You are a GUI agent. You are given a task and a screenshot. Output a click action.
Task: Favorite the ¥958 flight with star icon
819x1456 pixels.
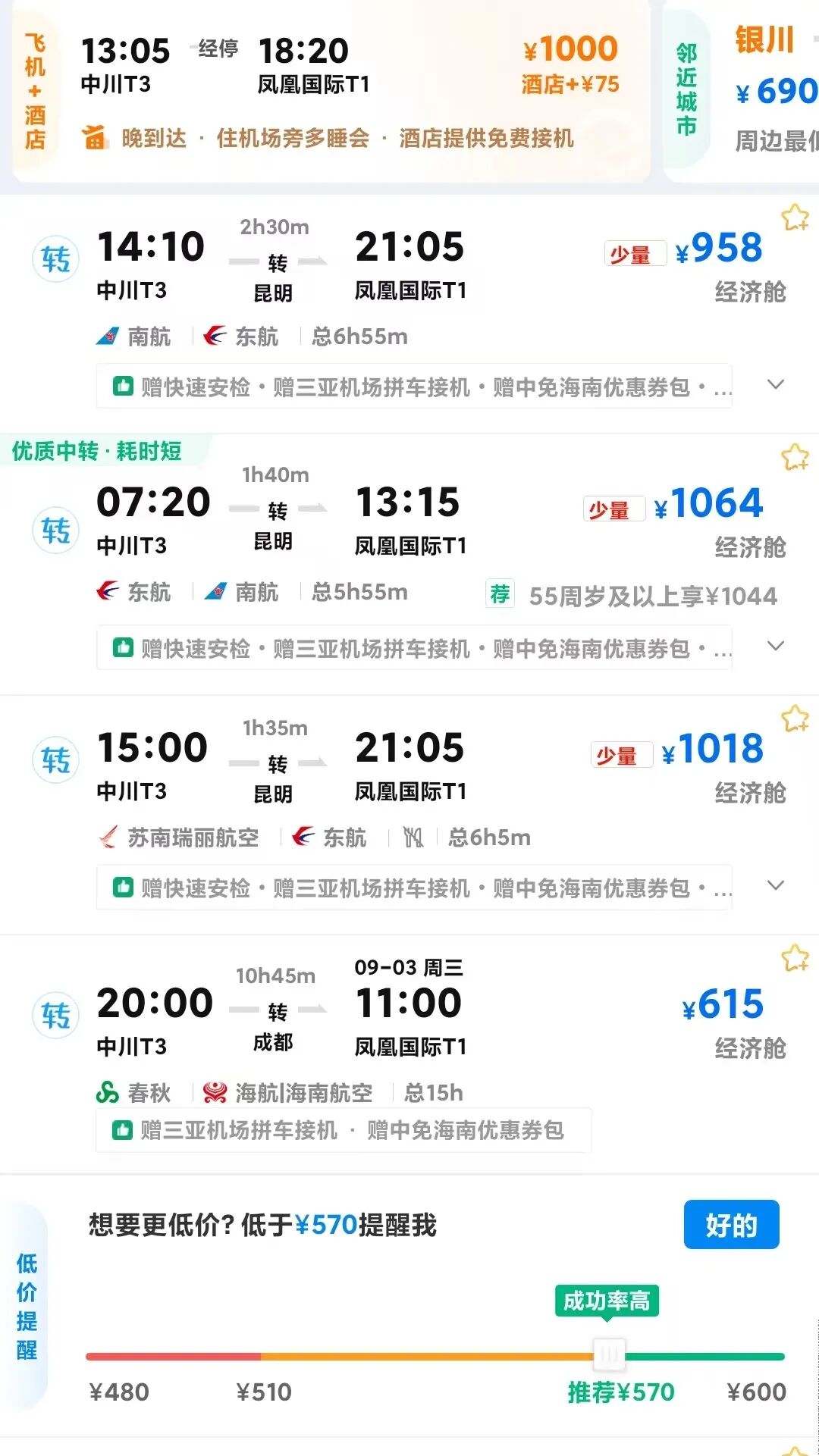point(795,218)
